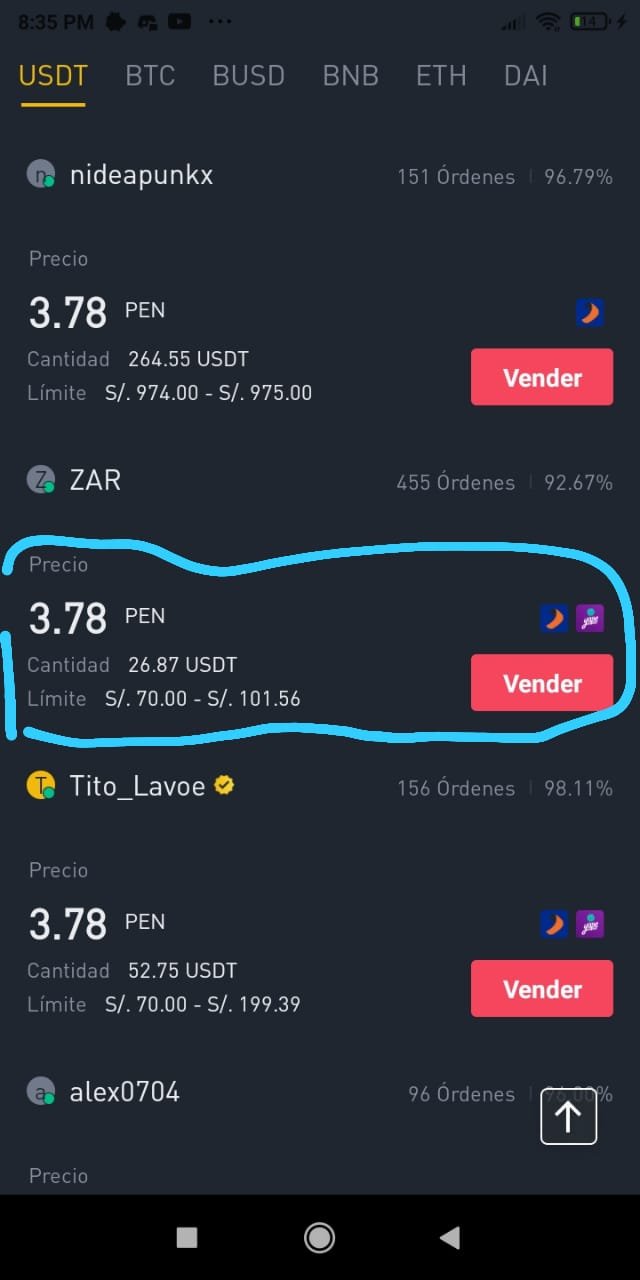Open nideapunkx's merchant profile
This screenshot has width=640, height=1280.
point(141,176)
